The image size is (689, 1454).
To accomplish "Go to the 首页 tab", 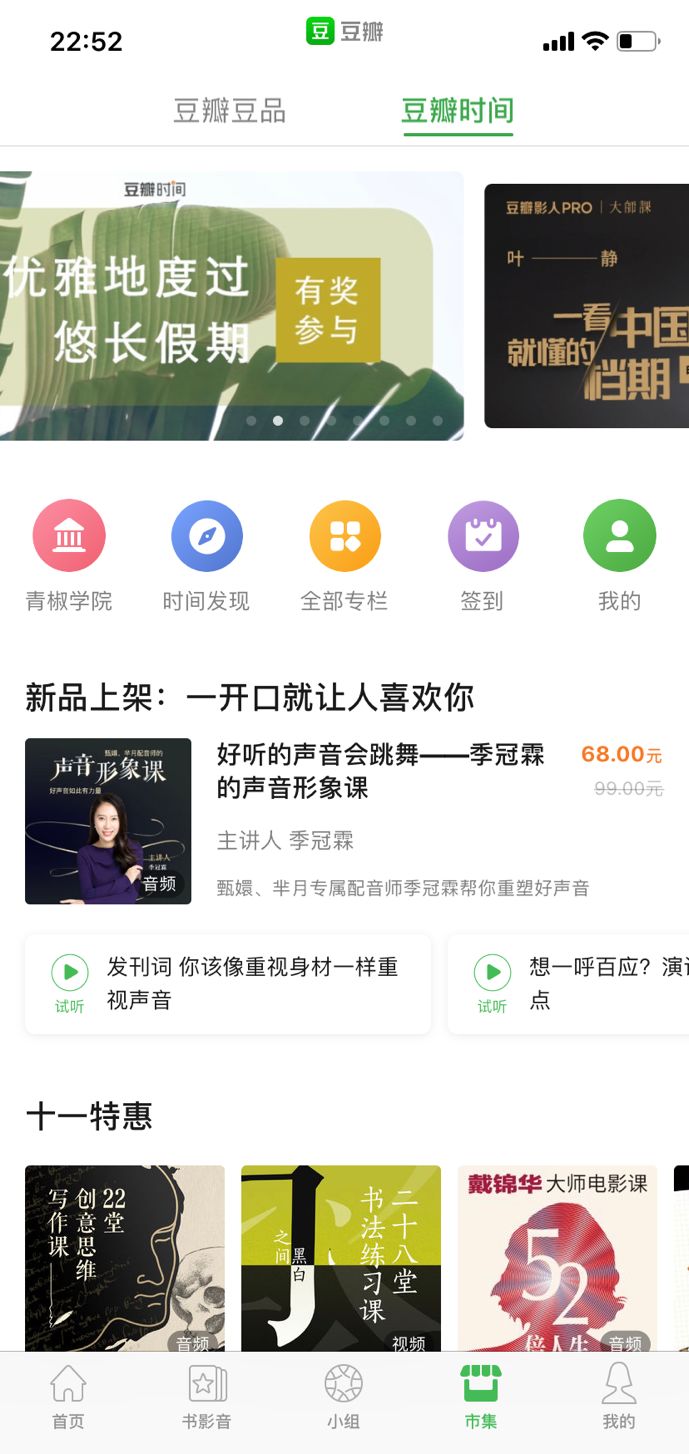I will pyautogui.click(x=68, y=1397).
